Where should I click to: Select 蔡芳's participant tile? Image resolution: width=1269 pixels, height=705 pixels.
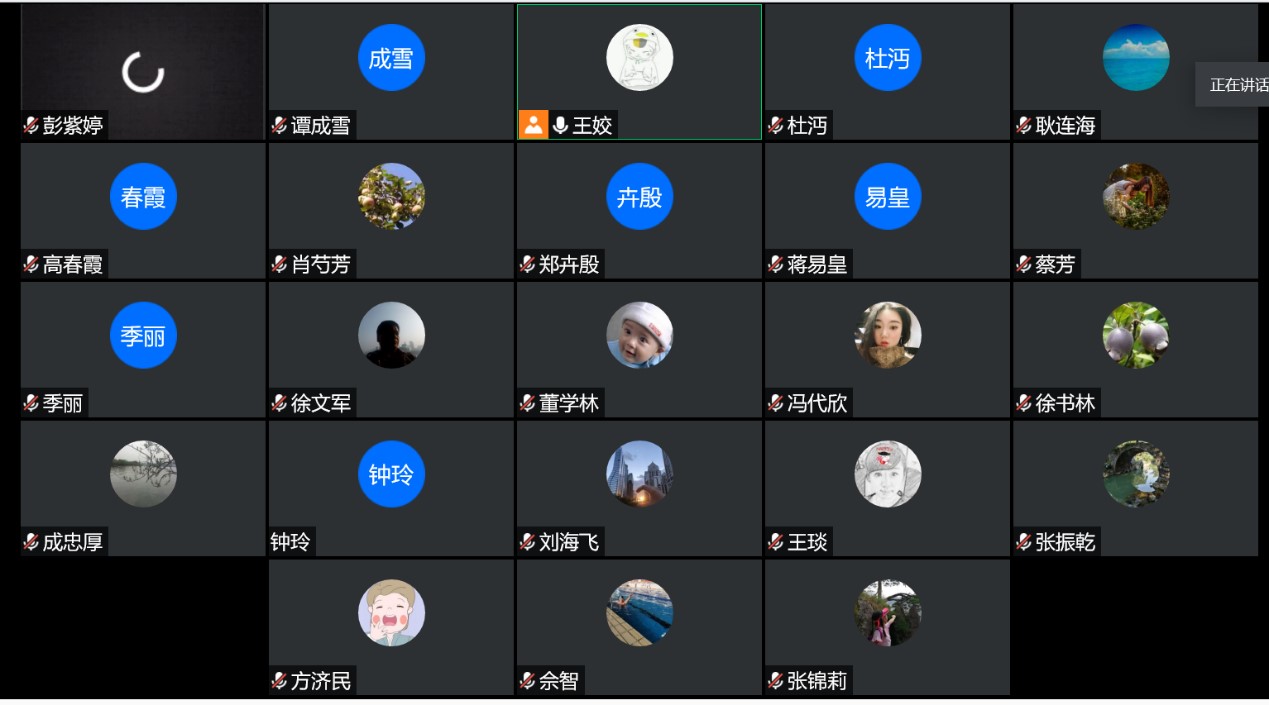click(1135, 210)
